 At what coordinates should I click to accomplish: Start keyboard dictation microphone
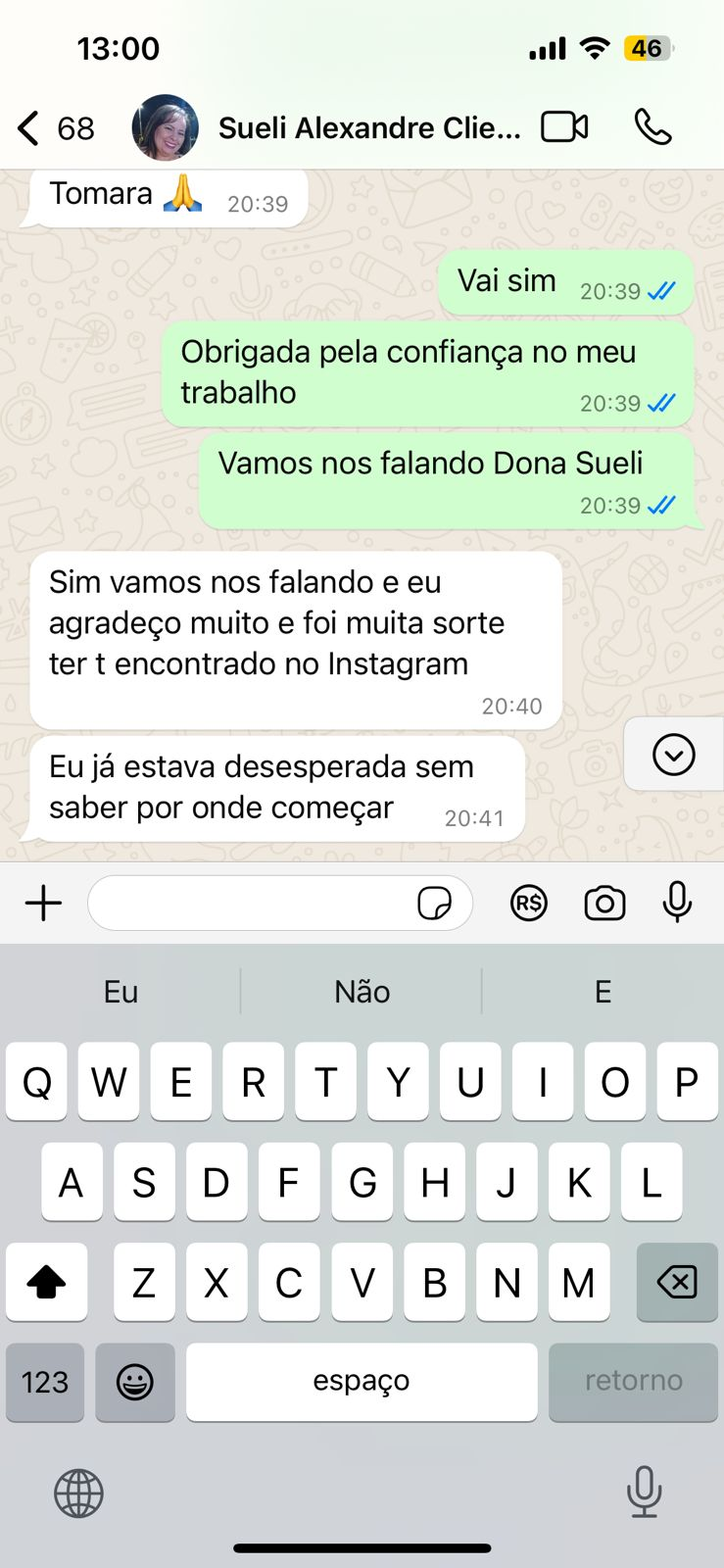pyautogui.click(x=644, y=1492)
